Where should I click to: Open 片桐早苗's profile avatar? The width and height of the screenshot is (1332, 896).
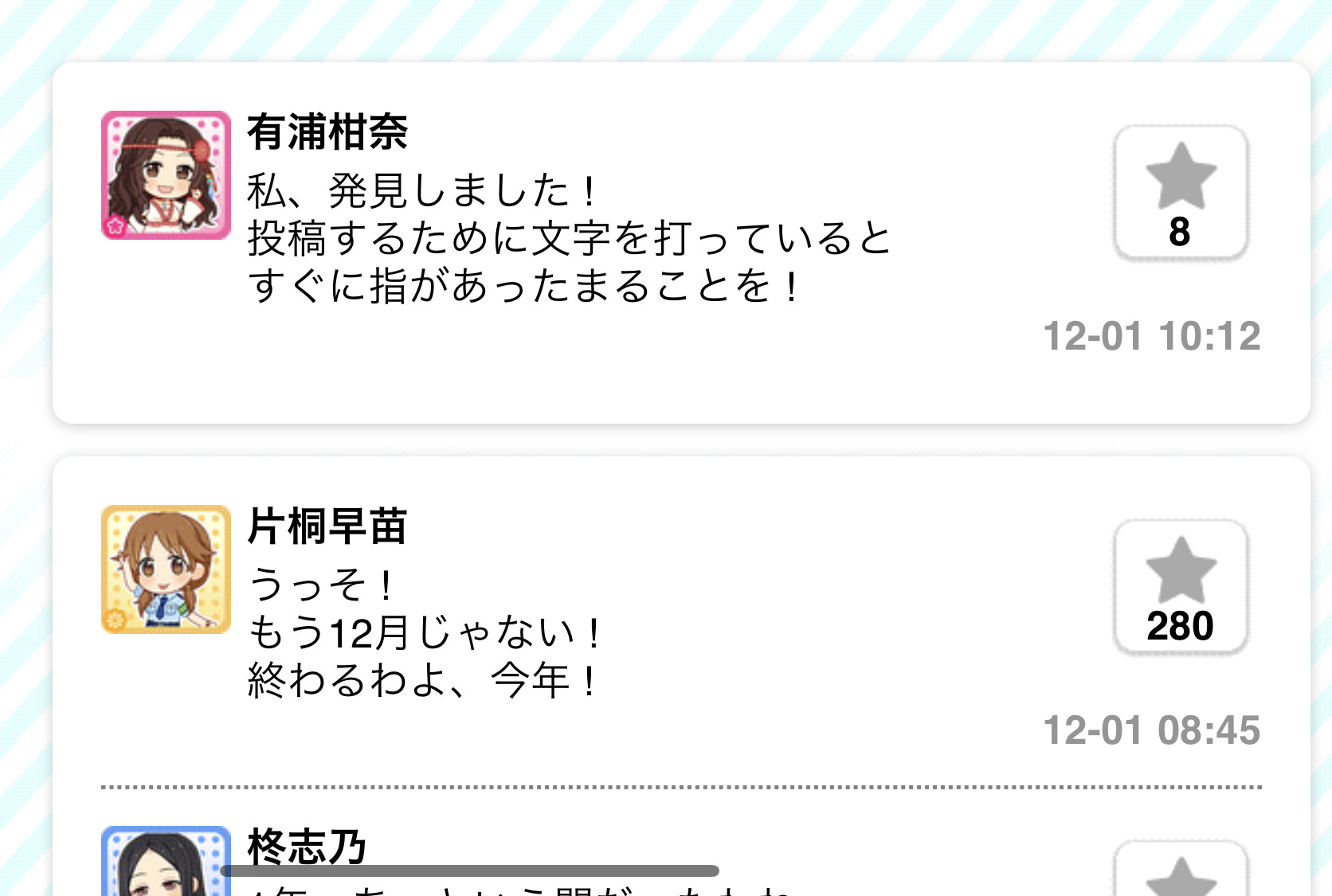click(166, 569)
